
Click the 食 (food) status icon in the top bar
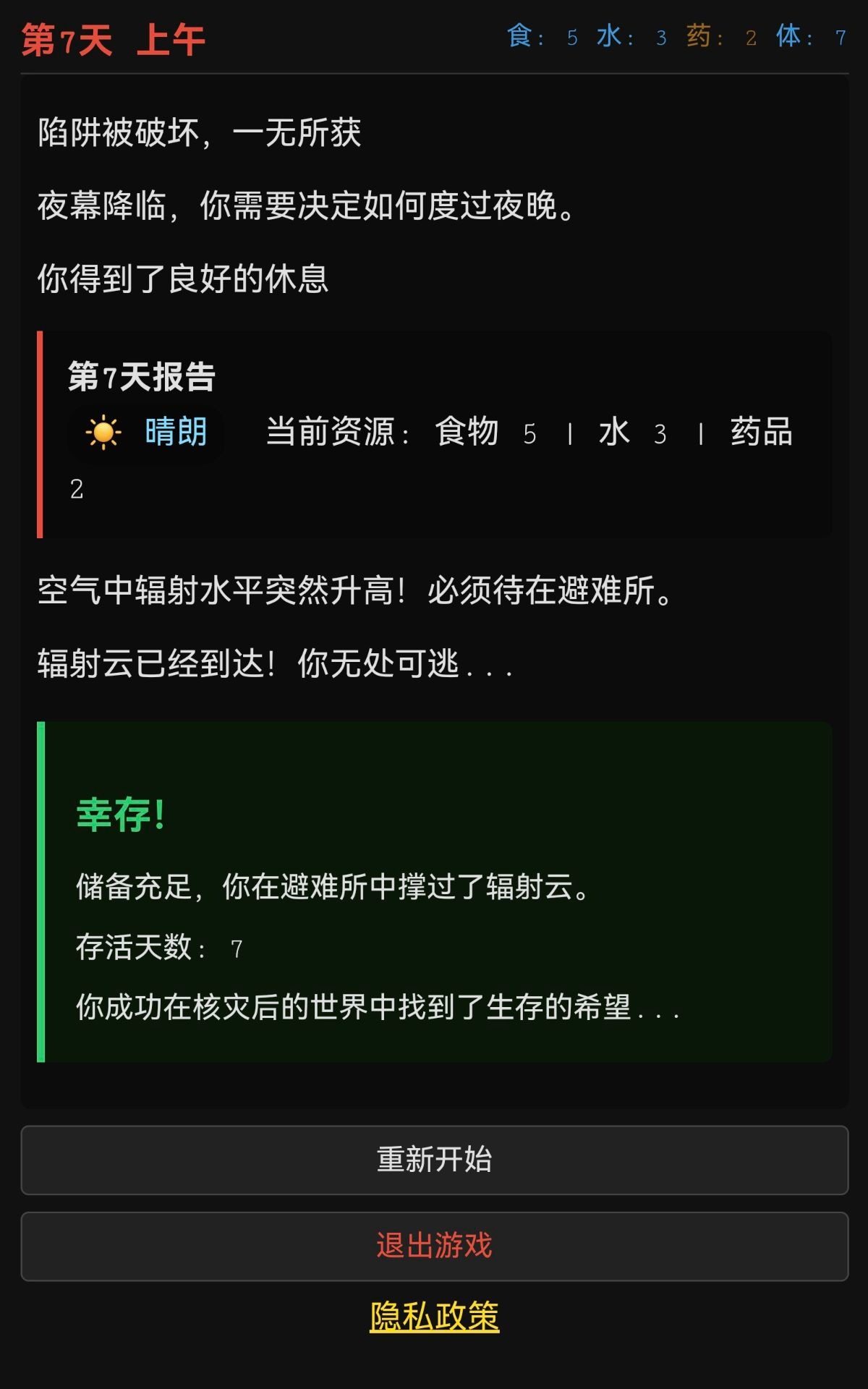pos(519,36)
